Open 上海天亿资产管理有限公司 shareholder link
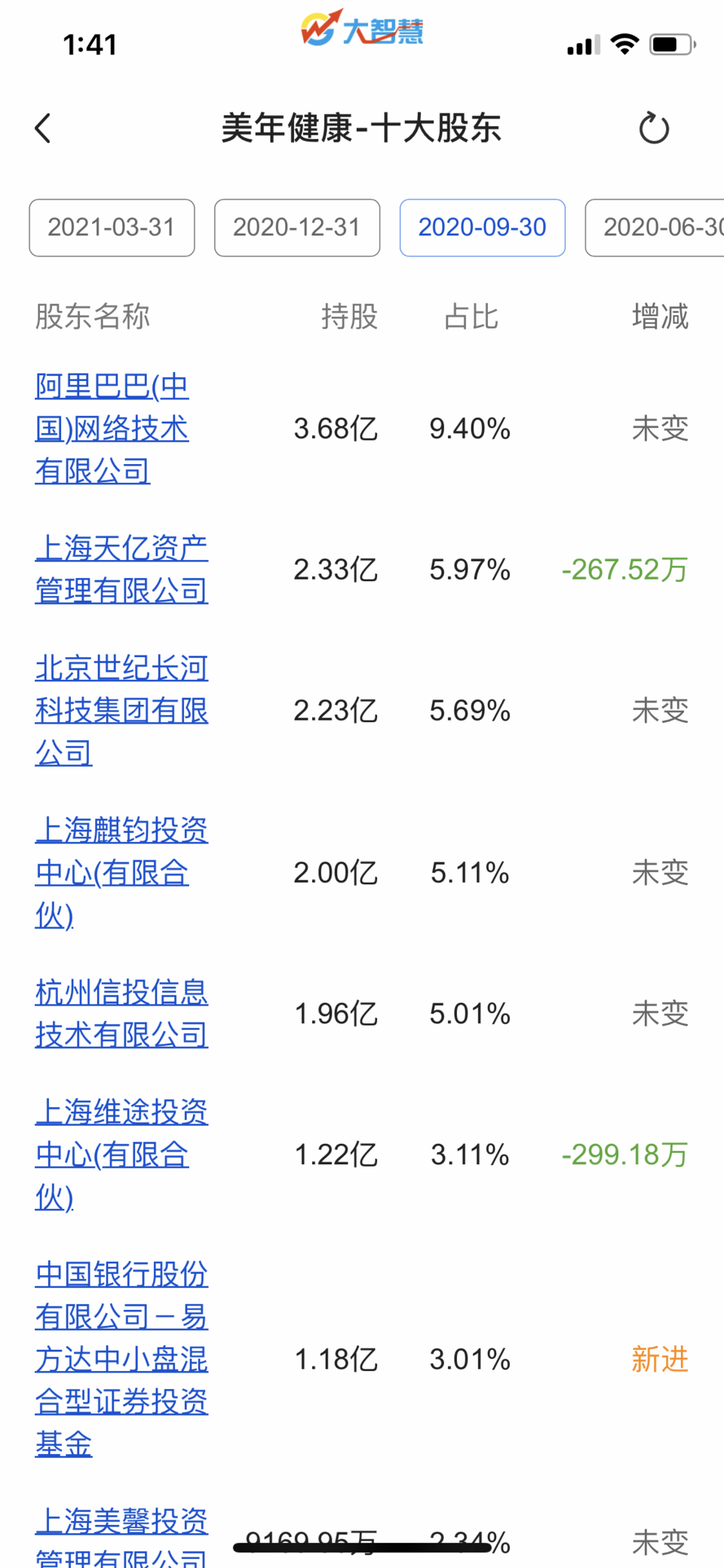 [121, 570]
